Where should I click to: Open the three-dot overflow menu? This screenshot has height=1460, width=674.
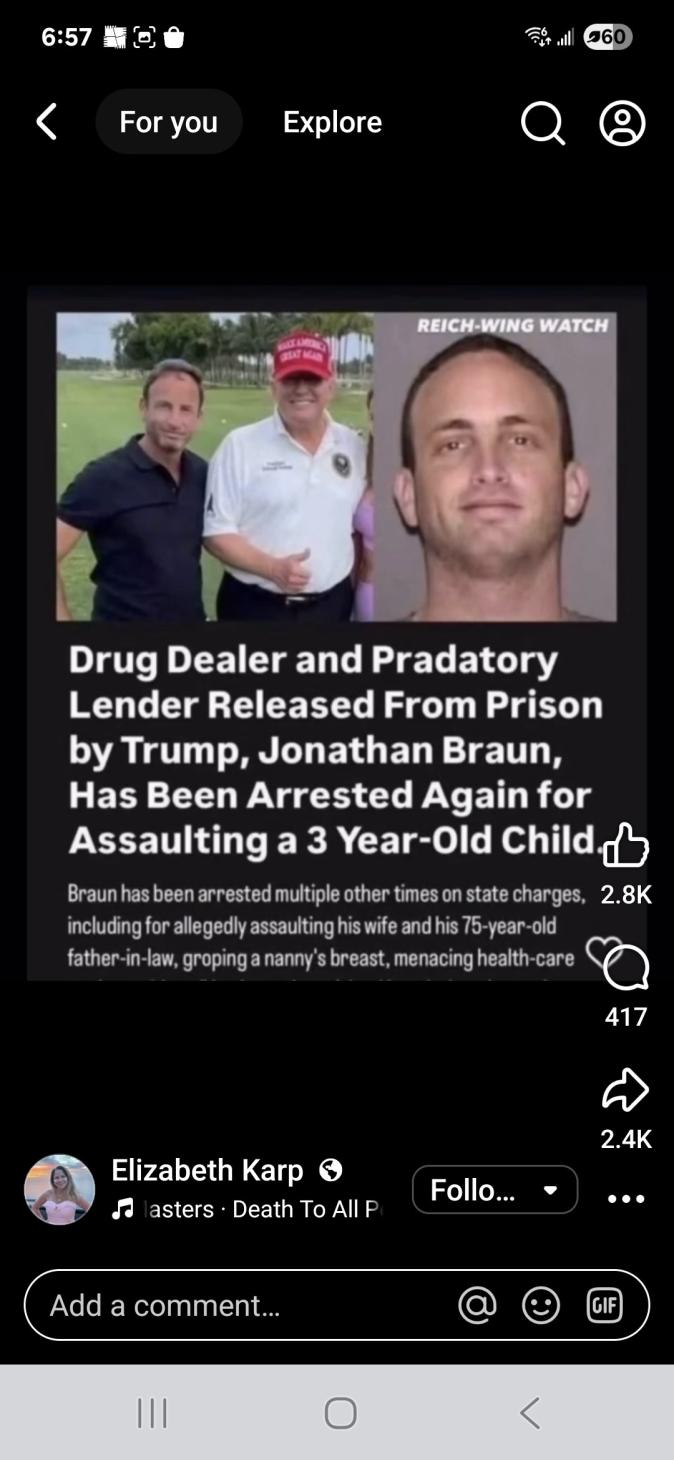(626, 1198)
